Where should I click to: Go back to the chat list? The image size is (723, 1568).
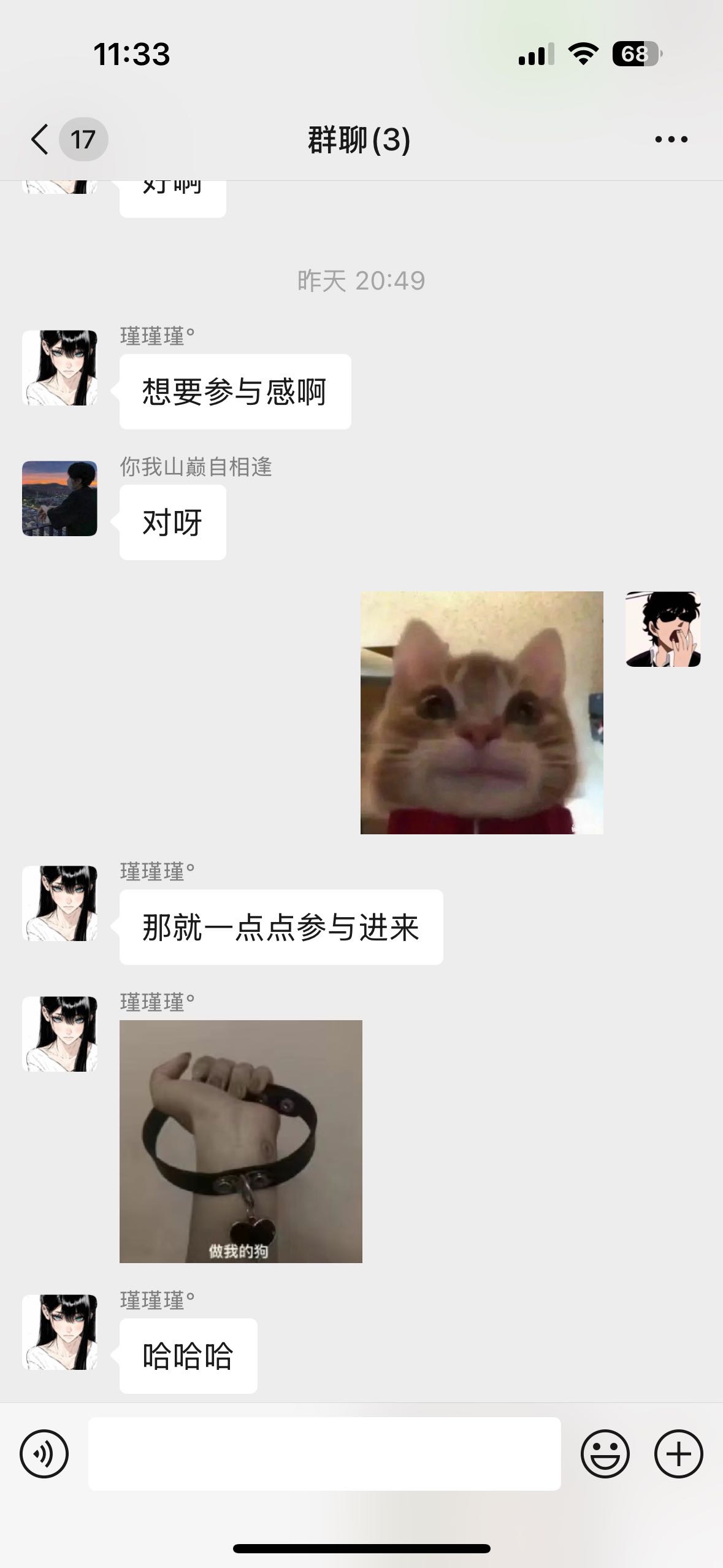click(x=40, y=139)
